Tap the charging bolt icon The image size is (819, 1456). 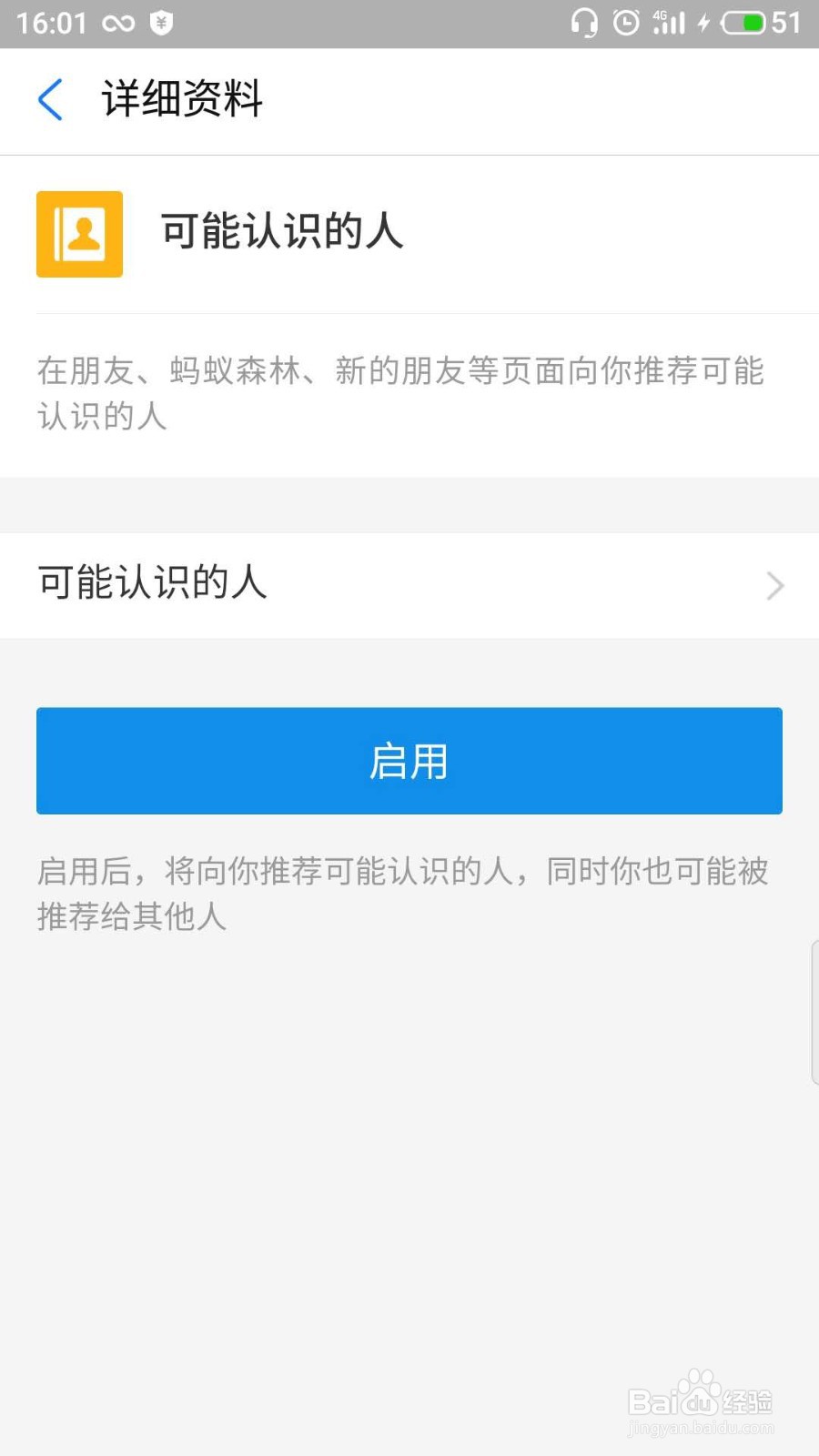coord(702,22)
